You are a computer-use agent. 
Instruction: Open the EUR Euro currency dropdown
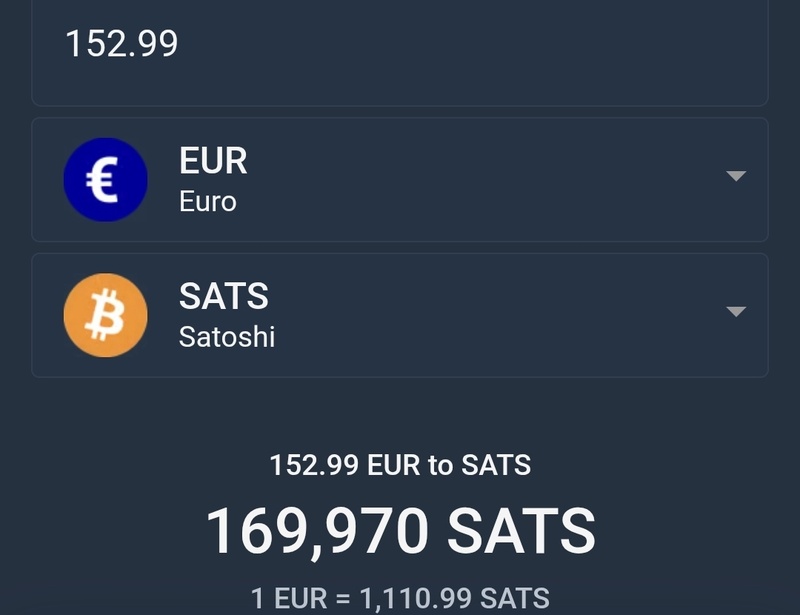pyautogui.click(x=400, y=180)
